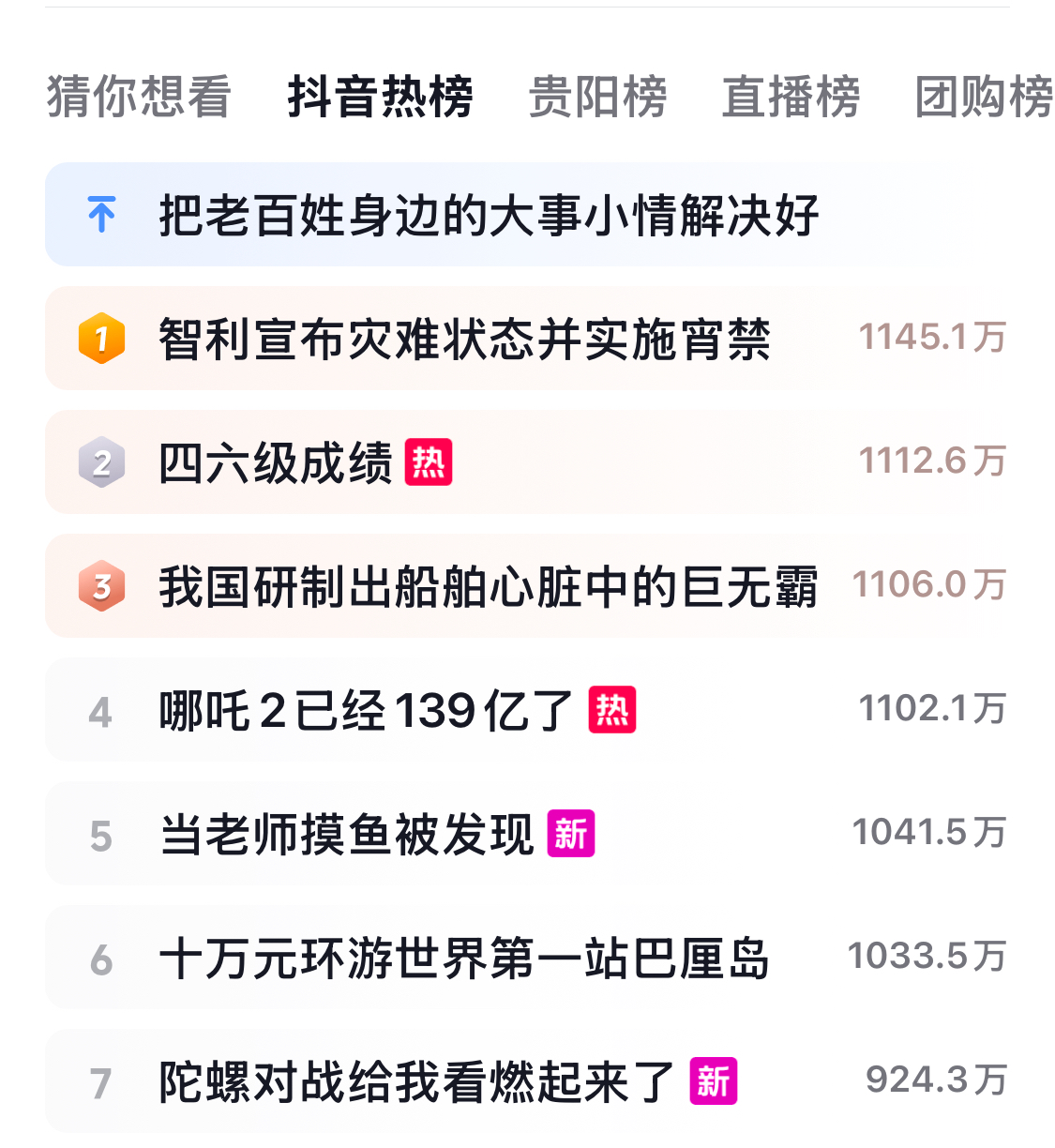The image size is (1055, 1148).
Task: View 我国研制出船舶心脏中的巨无霸 topic
Action: 488,587
